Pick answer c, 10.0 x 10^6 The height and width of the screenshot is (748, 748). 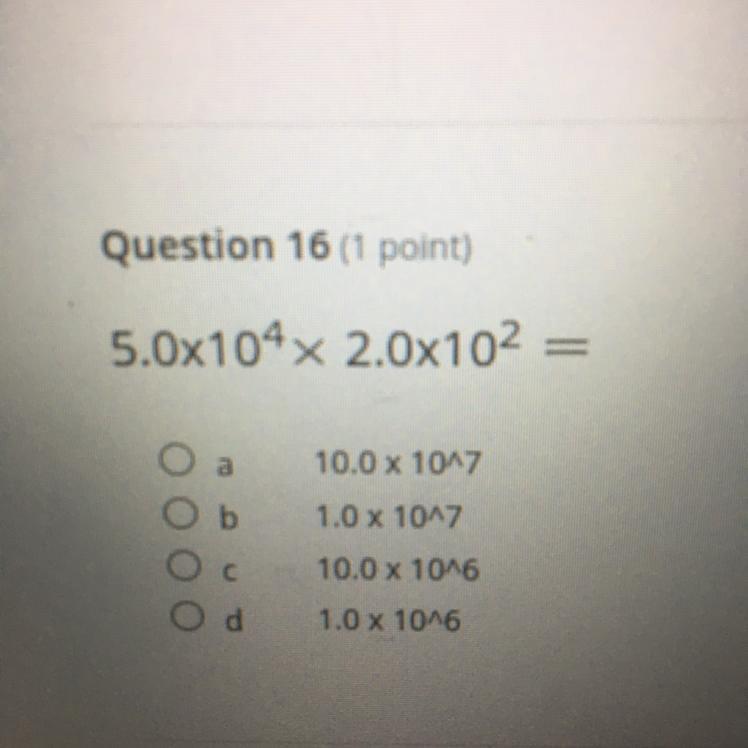pos(183,566)
